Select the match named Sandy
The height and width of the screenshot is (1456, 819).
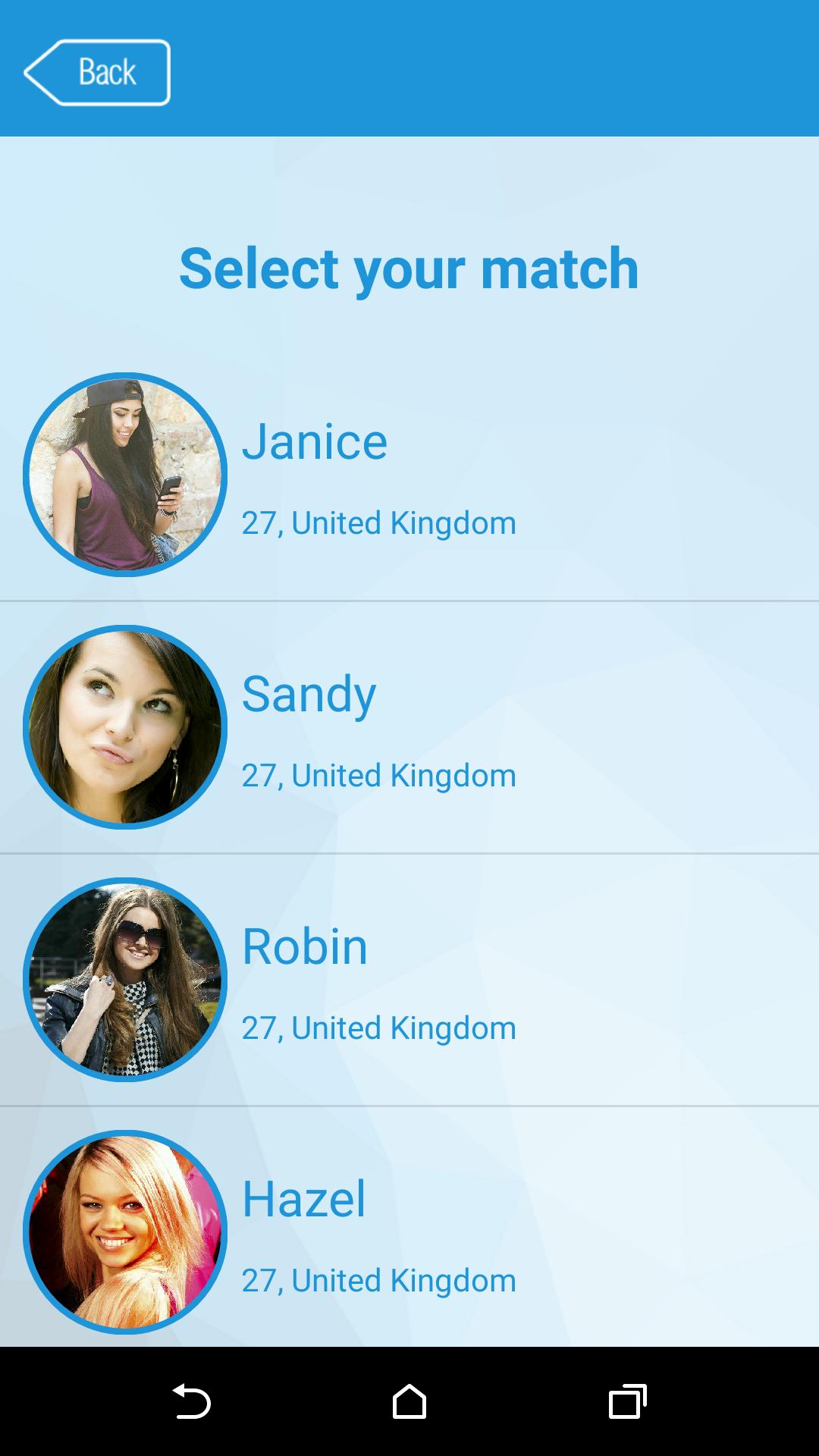pyautogui.click(x=309, y=693)
